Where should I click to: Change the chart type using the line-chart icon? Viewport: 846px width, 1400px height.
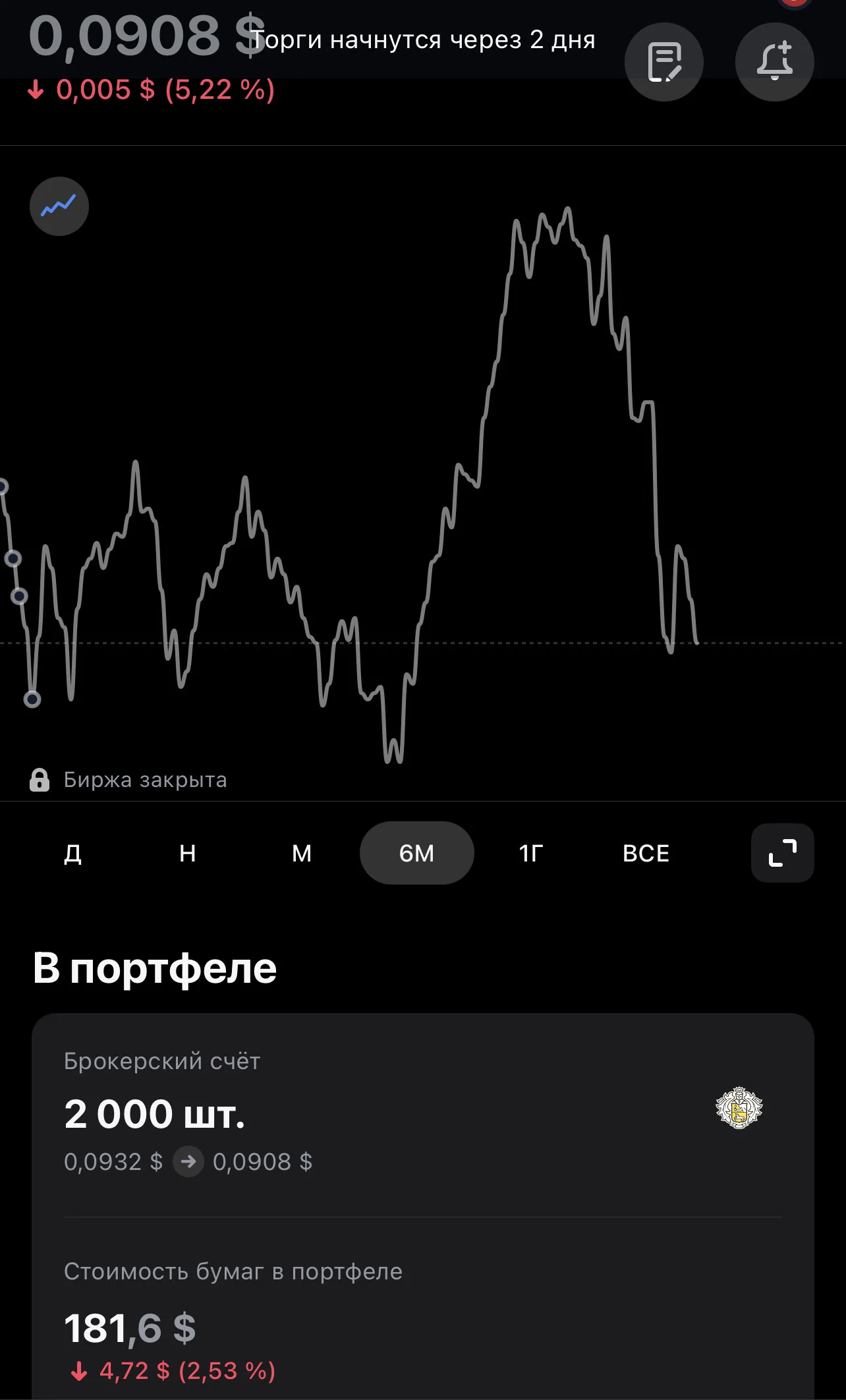pyautogui.click(x=59, y=206)
